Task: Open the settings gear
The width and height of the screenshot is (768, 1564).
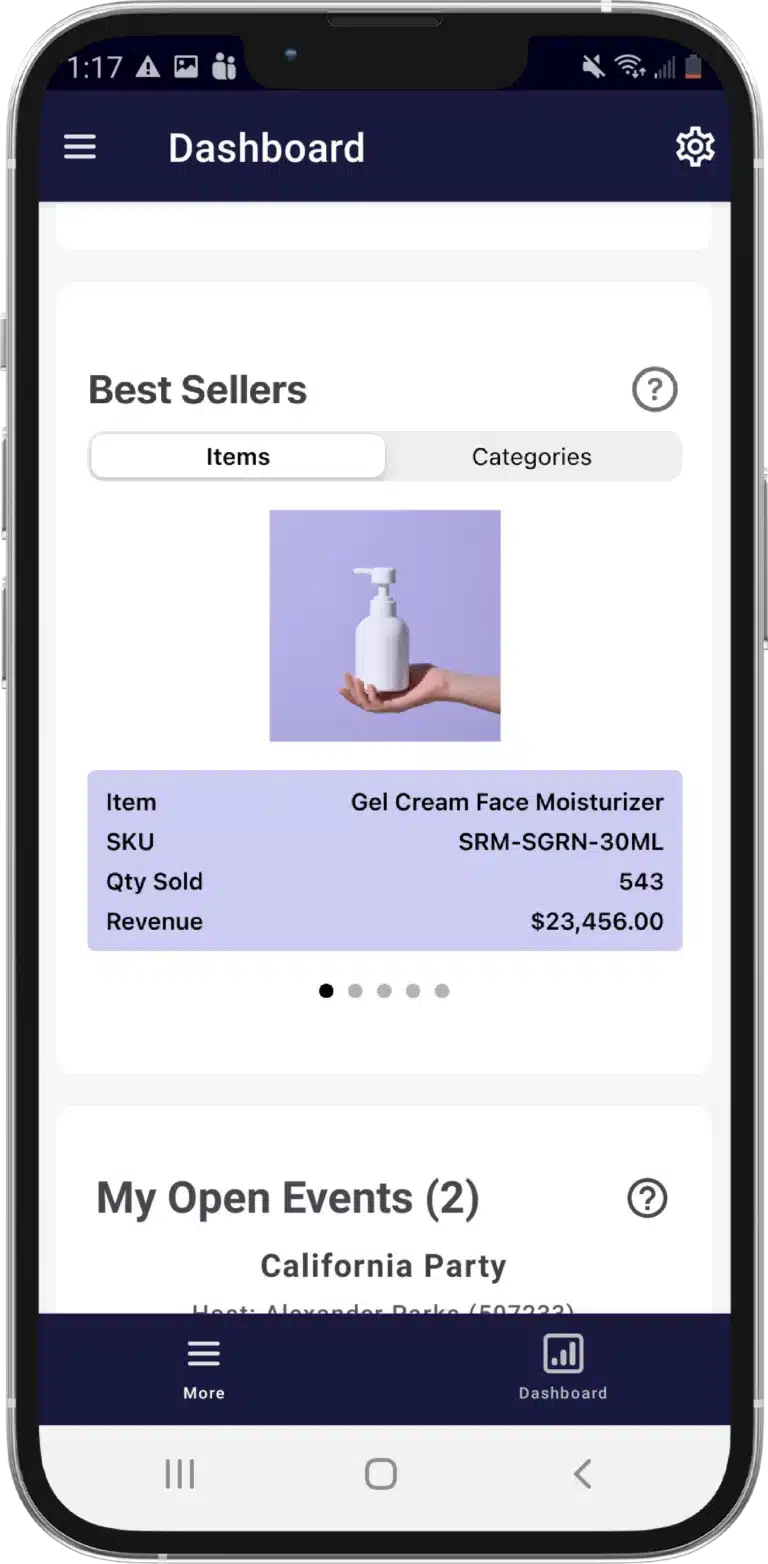Action: [x=695, y=148]
